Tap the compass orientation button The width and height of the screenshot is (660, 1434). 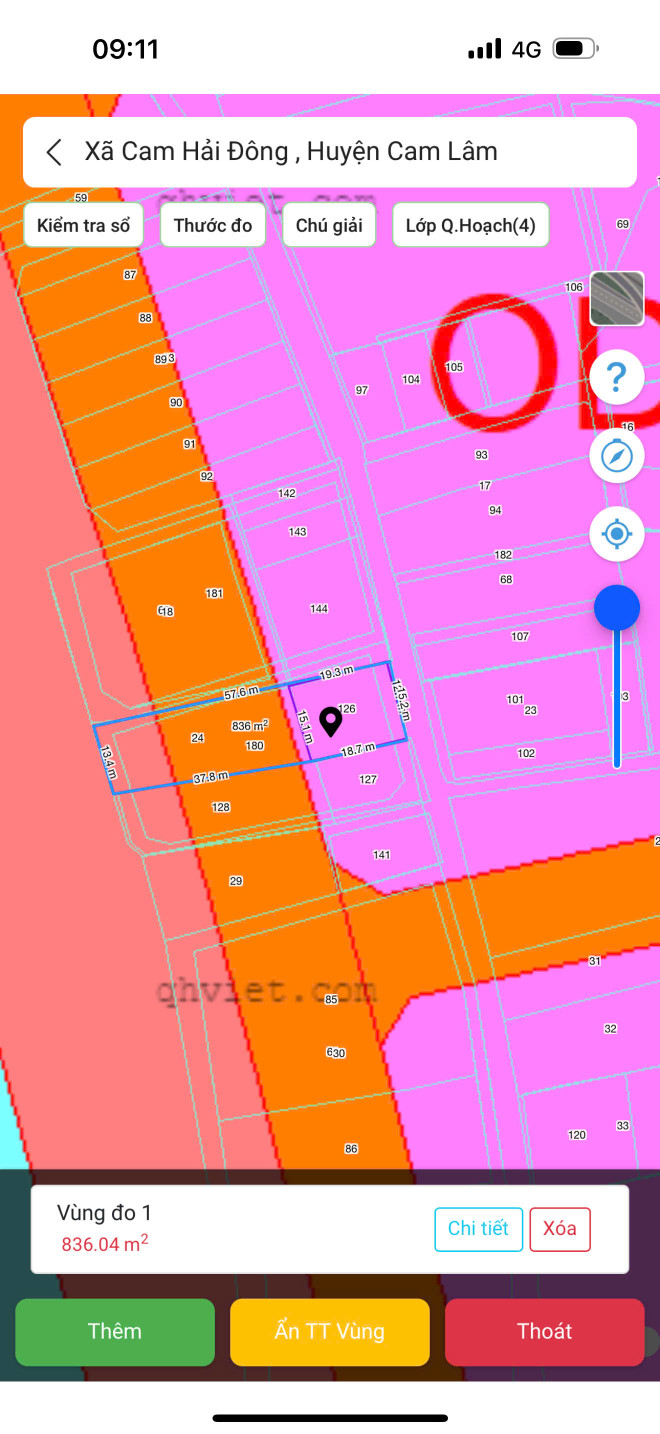pos(616,456)
